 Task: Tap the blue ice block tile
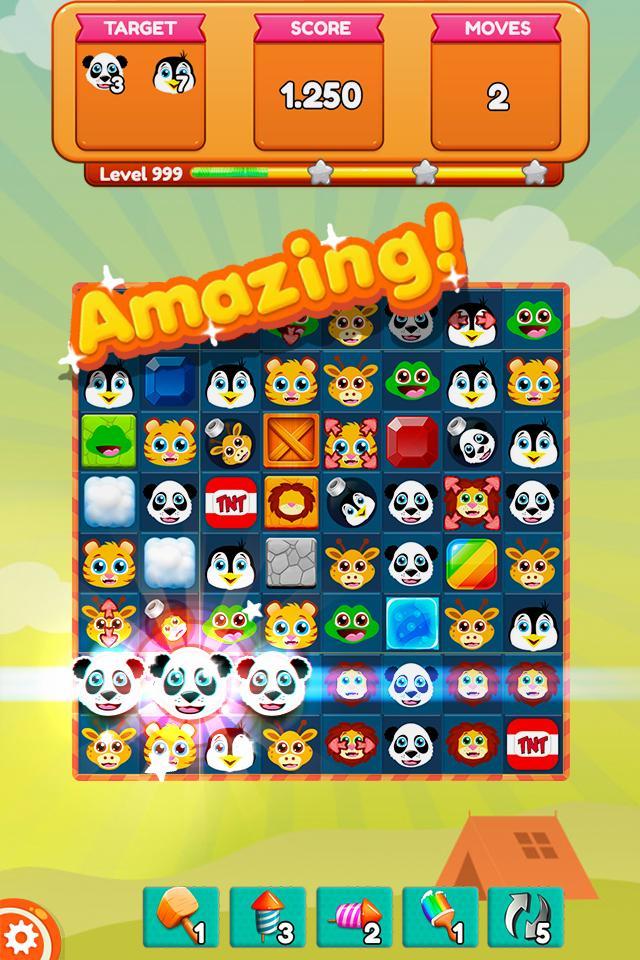coord(408,624)
